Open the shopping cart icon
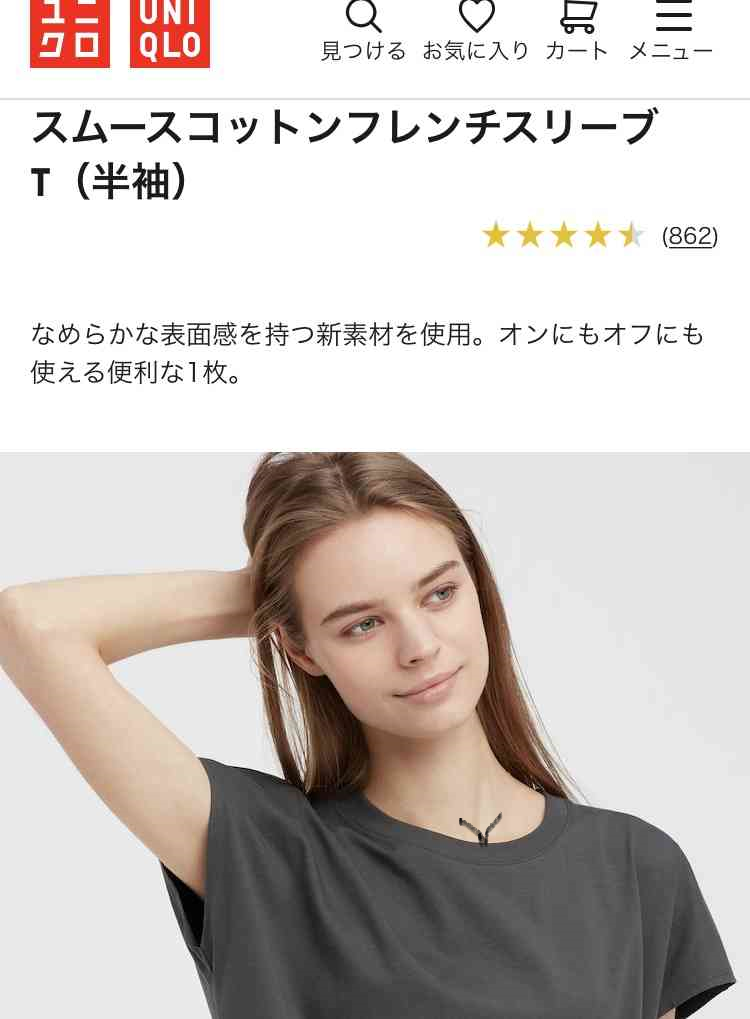 click(x=576, y=14)
